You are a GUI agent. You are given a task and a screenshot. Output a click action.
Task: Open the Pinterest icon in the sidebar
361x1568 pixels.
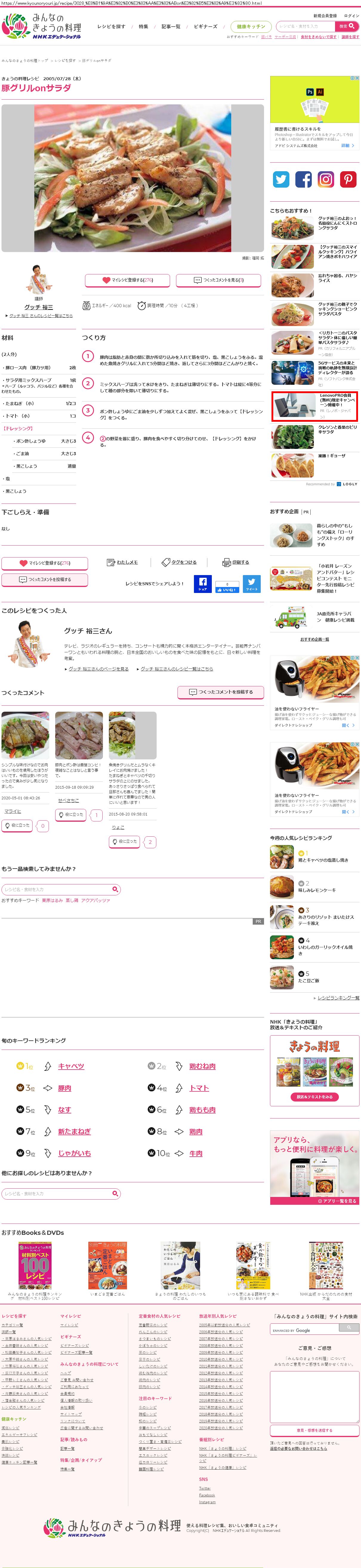(x=348, y=179)
